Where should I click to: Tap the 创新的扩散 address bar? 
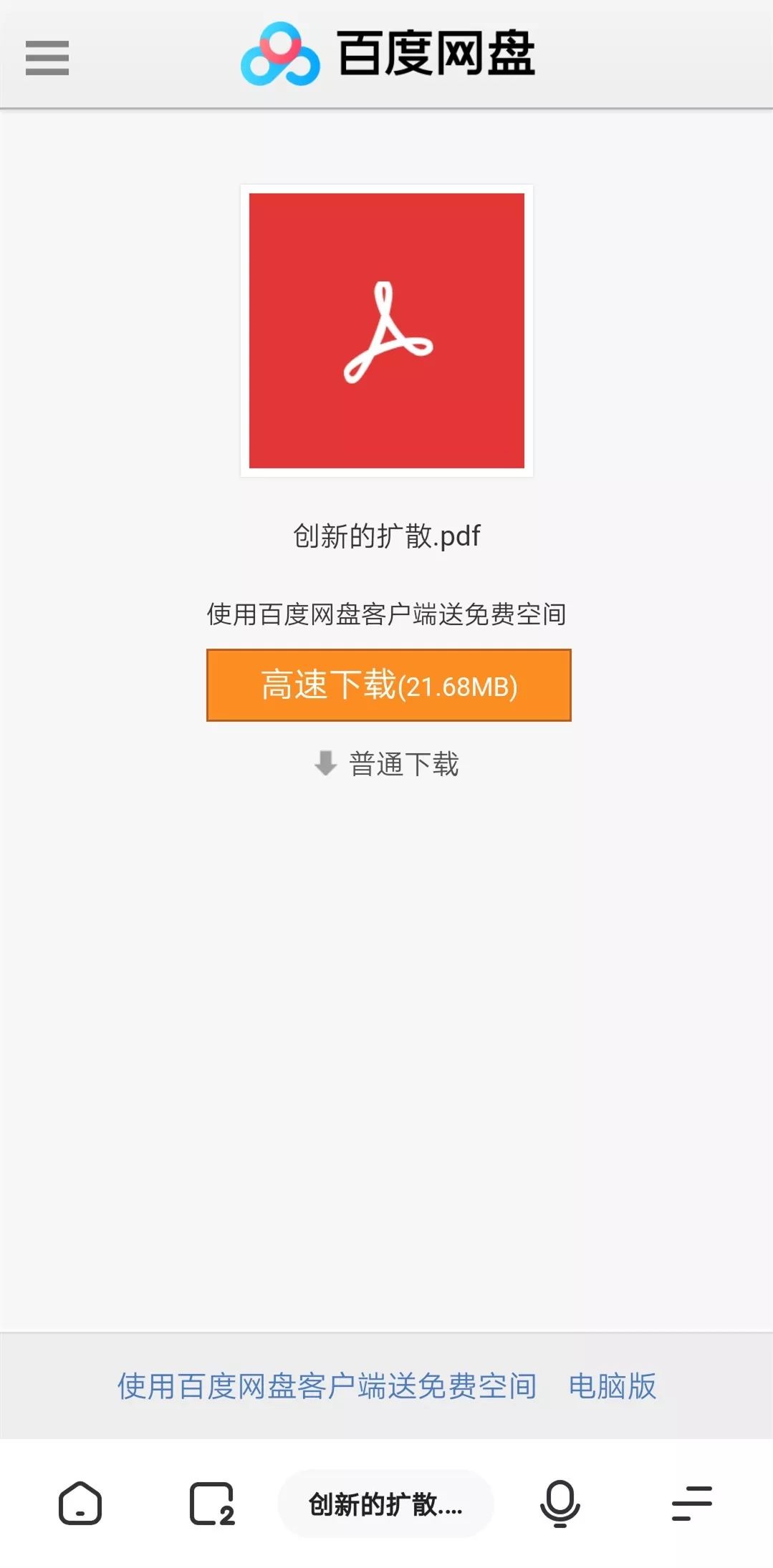point(385,1504)
